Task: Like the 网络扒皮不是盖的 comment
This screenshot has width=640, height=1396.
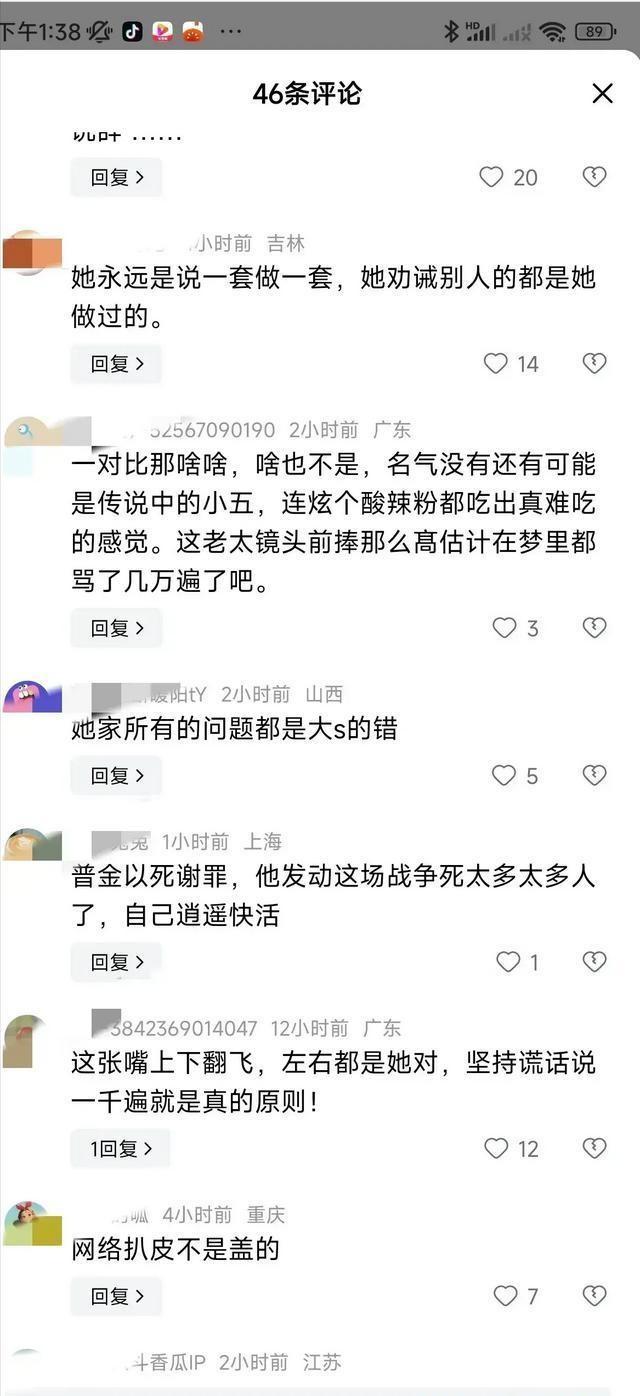Action: pyautogui.click(x=505, y=1297)
